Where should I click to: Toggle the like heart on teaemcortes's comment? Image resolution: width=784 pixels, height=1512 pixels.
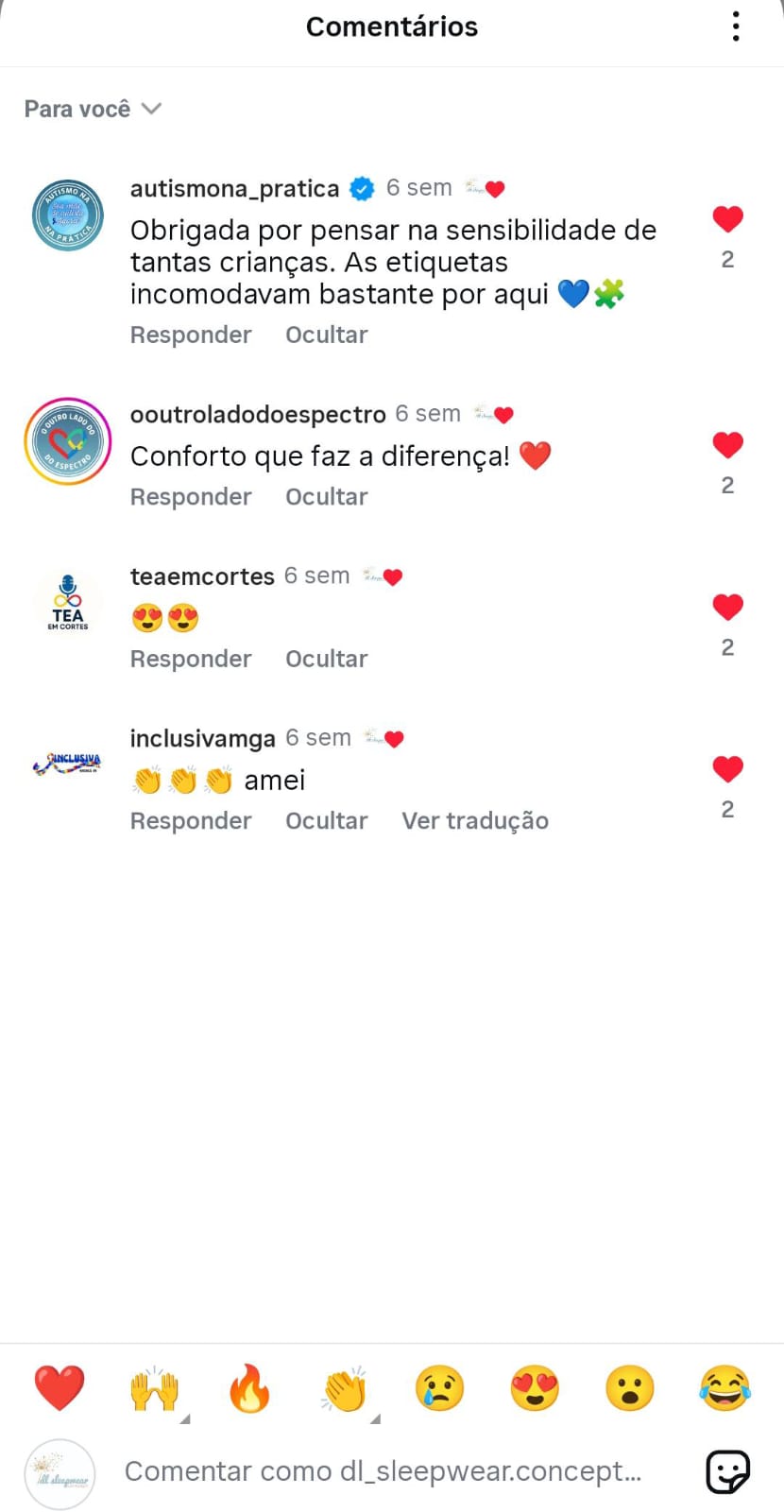pyautogui.click(x=727, y=607)
